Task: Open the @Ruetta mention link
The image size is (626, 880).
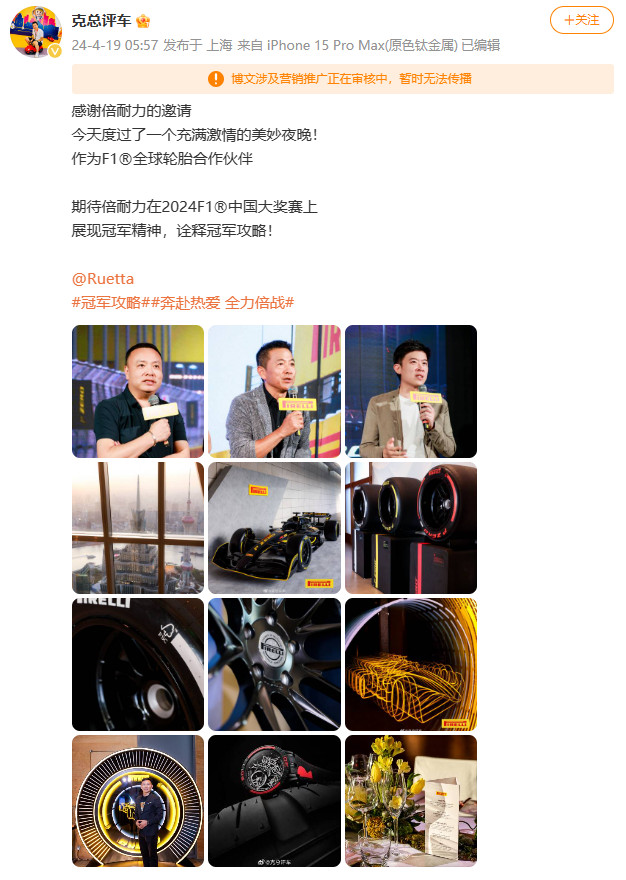Action: tap(103, 279)
